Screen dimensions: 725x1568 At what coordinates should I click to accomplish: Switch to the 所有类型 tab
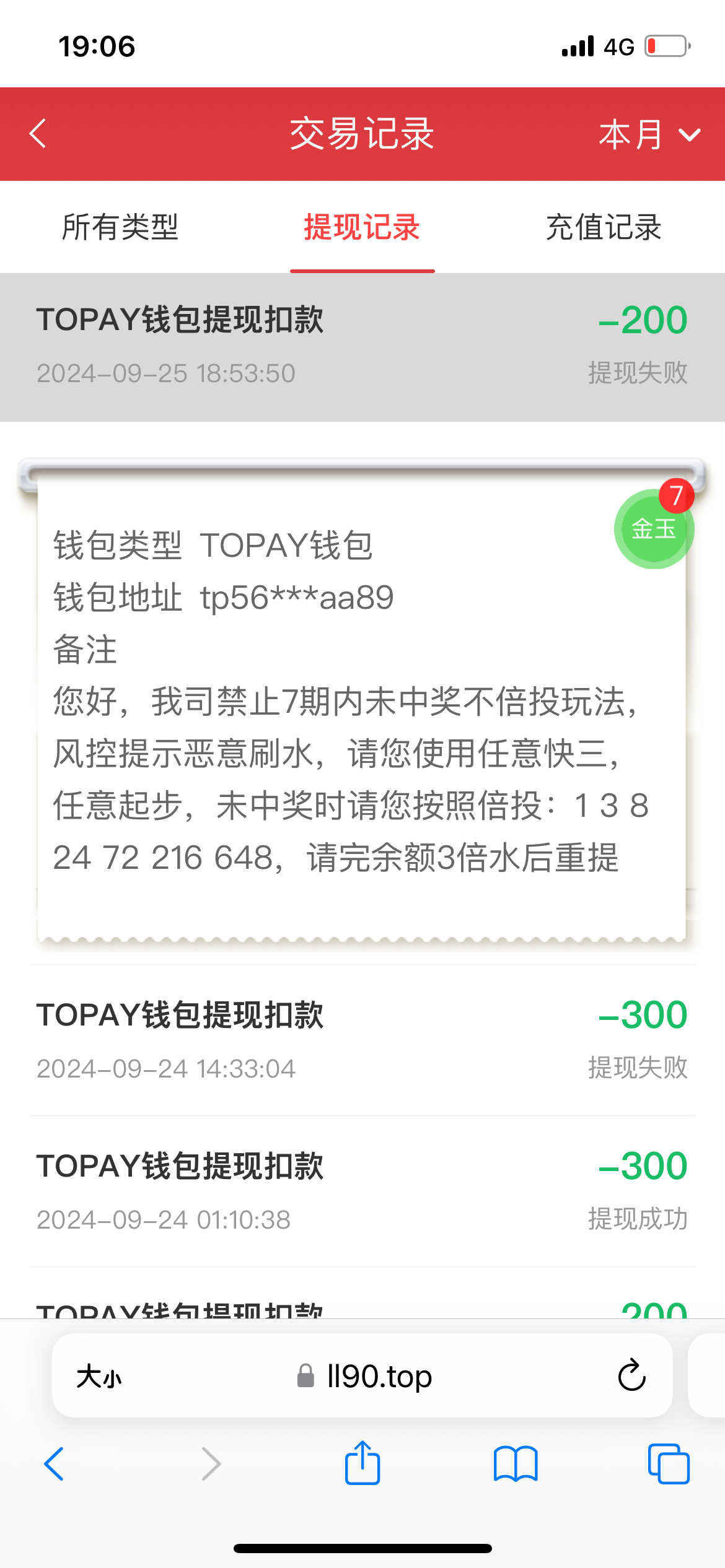pyautogui.click(x=120, y=227)
